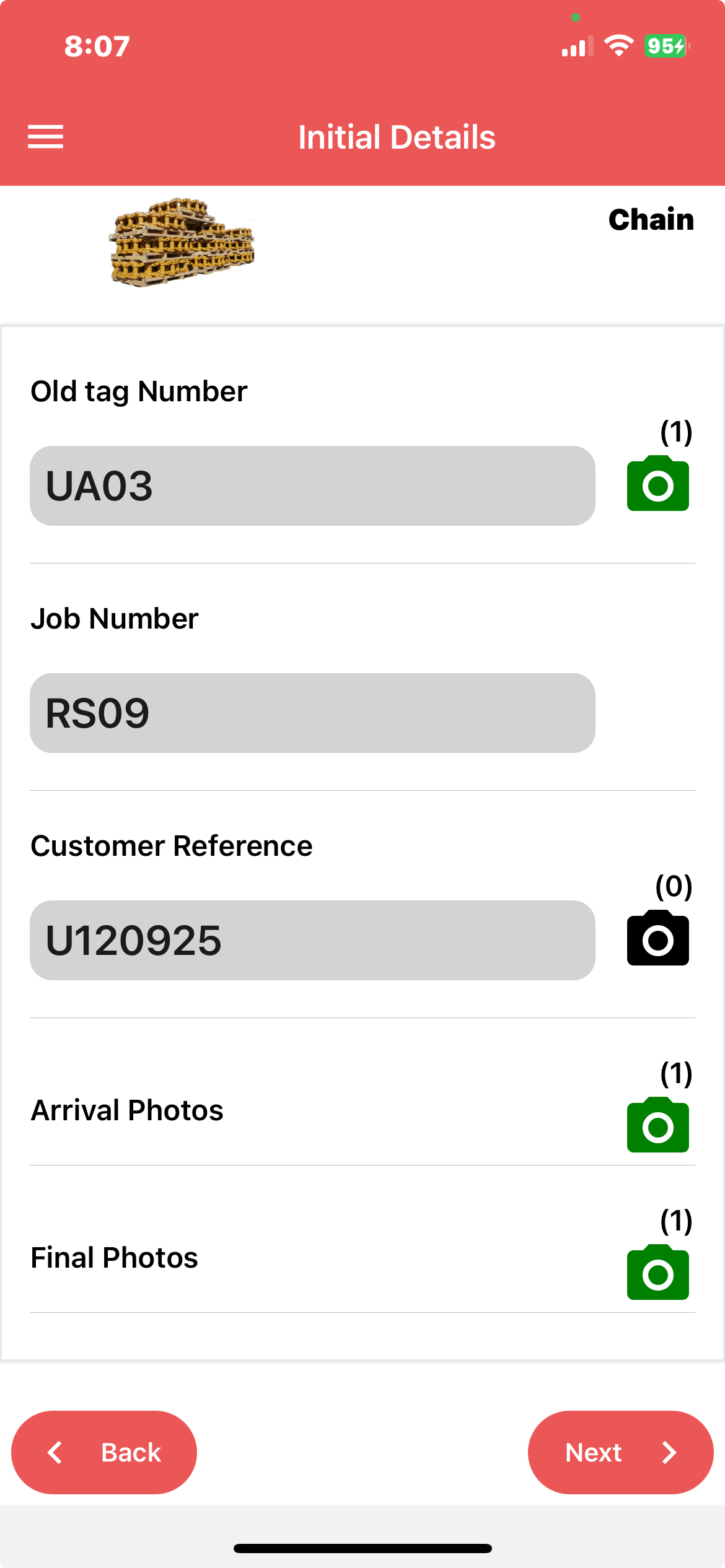Tap the camera icon for Old tag Number

(x=657, y=484)
